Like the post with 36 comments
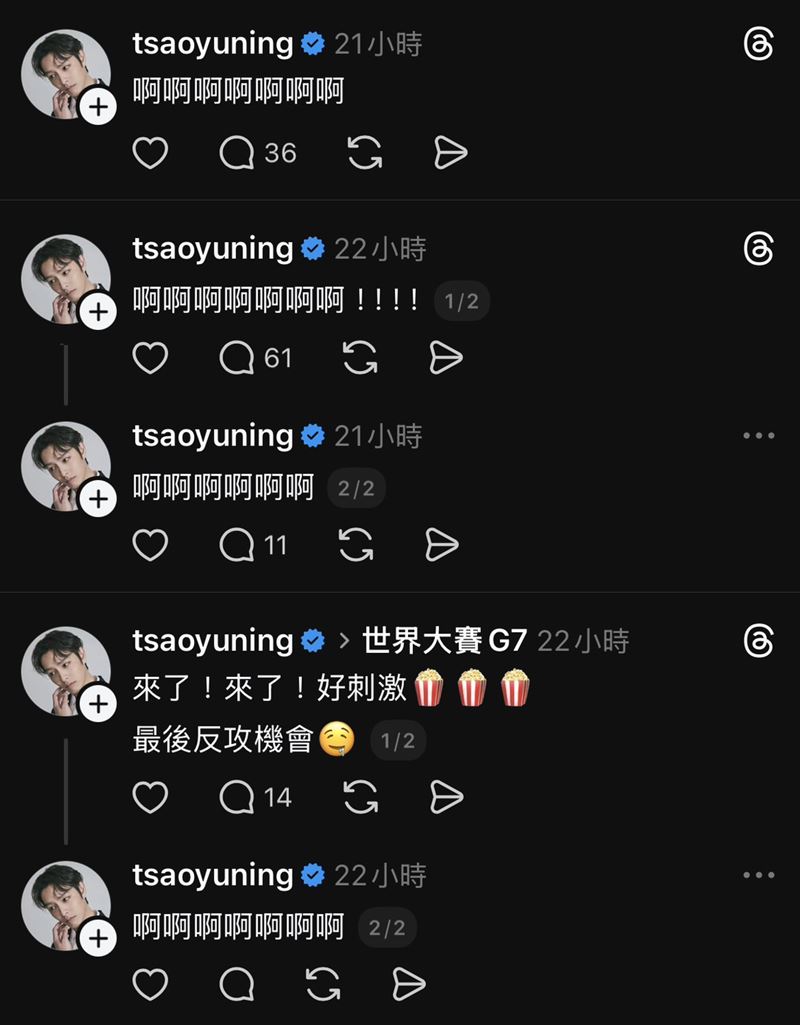This screenshot has height=1025, width=800. [150, 153]
